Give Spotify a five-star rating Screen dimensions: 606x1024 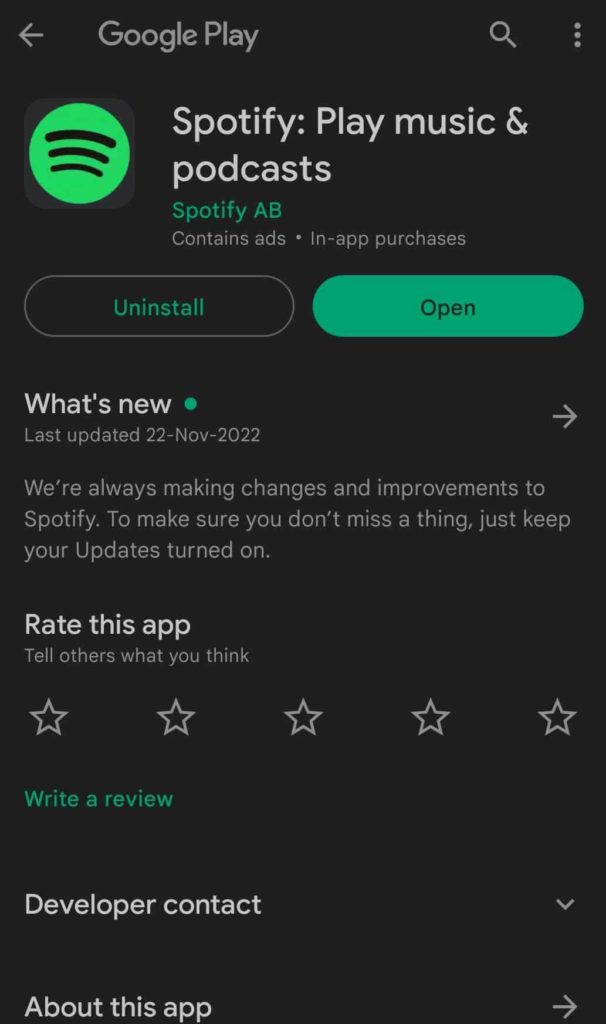(x=557, y=717)
